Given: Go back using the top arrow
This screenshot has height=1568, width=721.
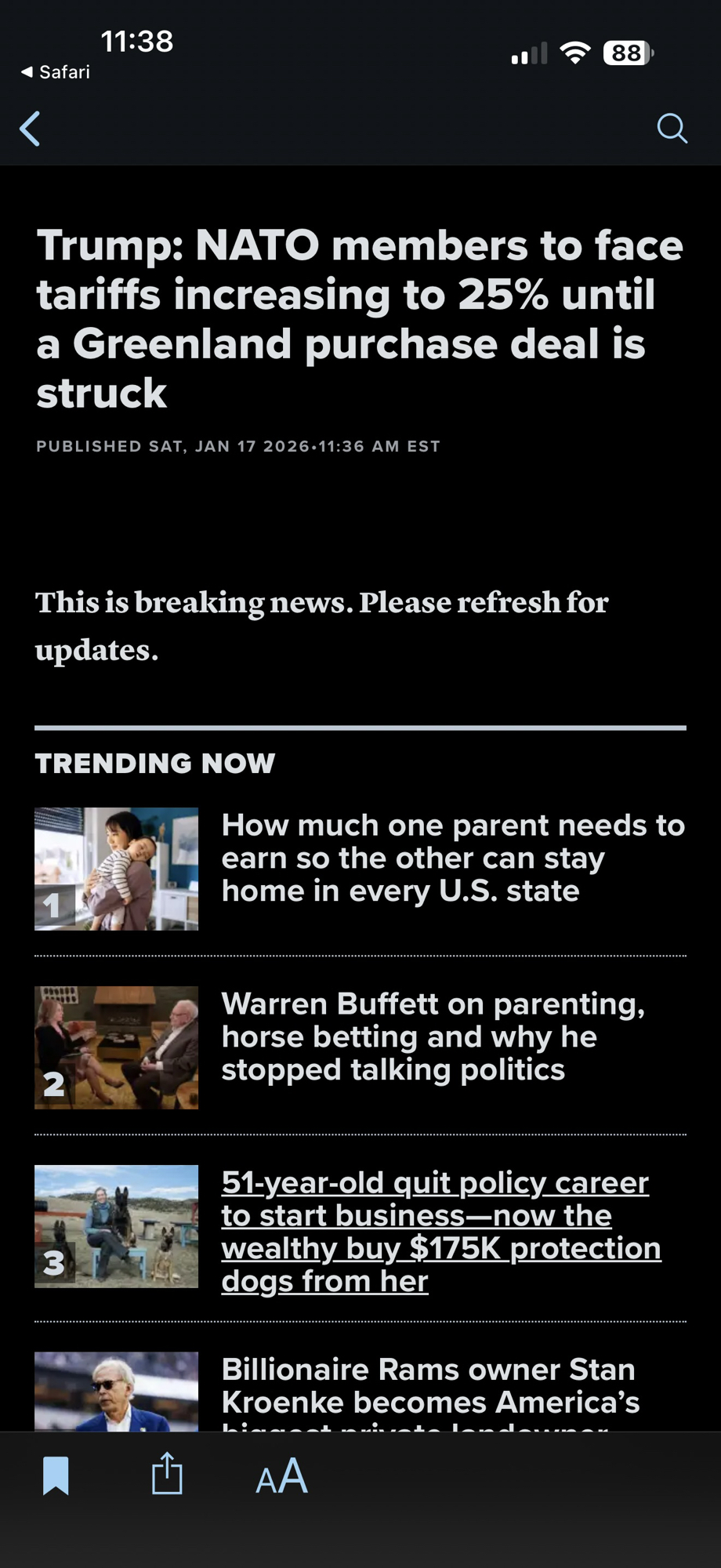Looking at the screenshot, I should 31,129.
